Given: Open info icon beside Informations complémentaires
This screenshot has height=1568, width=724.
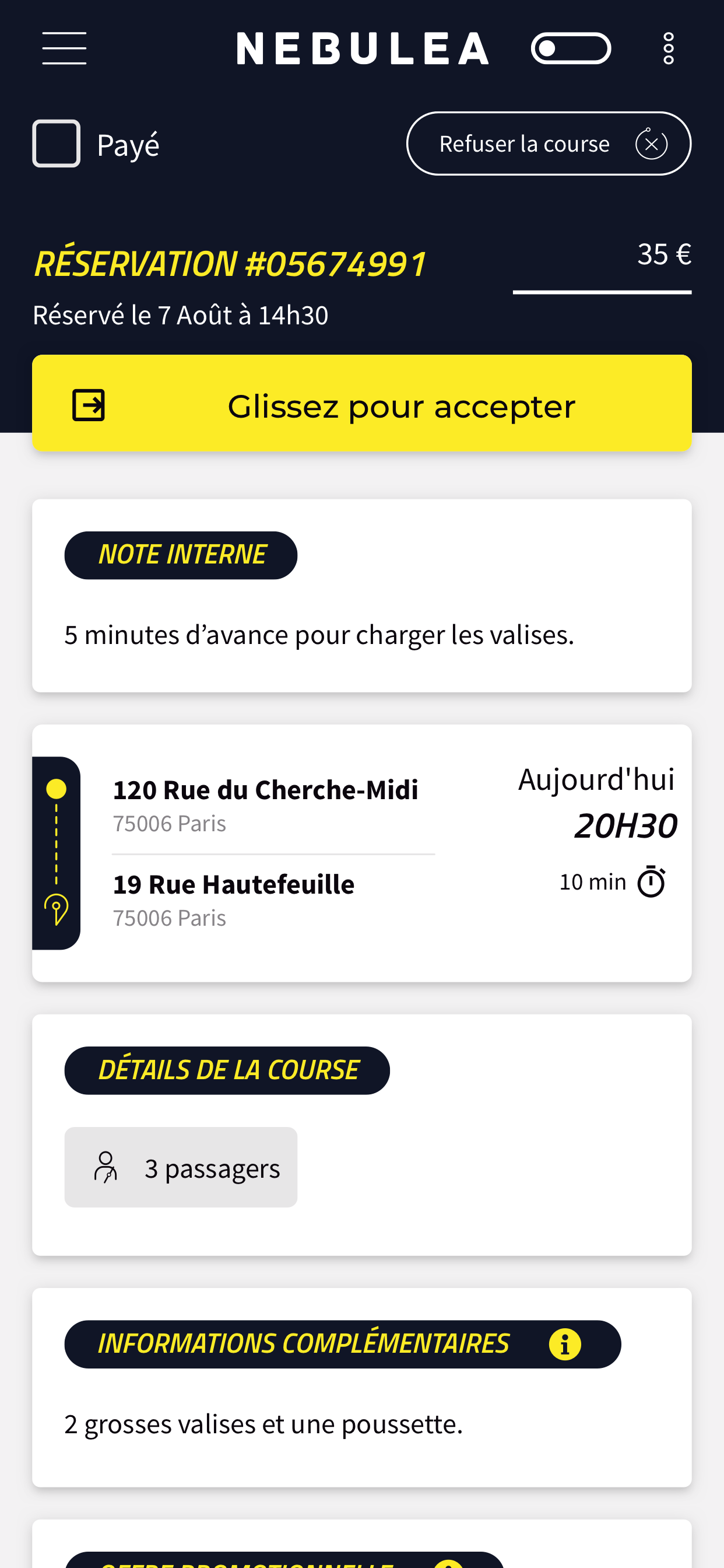Looking at the screenshot, I should pyautogui.click(x=565, y=1344).
